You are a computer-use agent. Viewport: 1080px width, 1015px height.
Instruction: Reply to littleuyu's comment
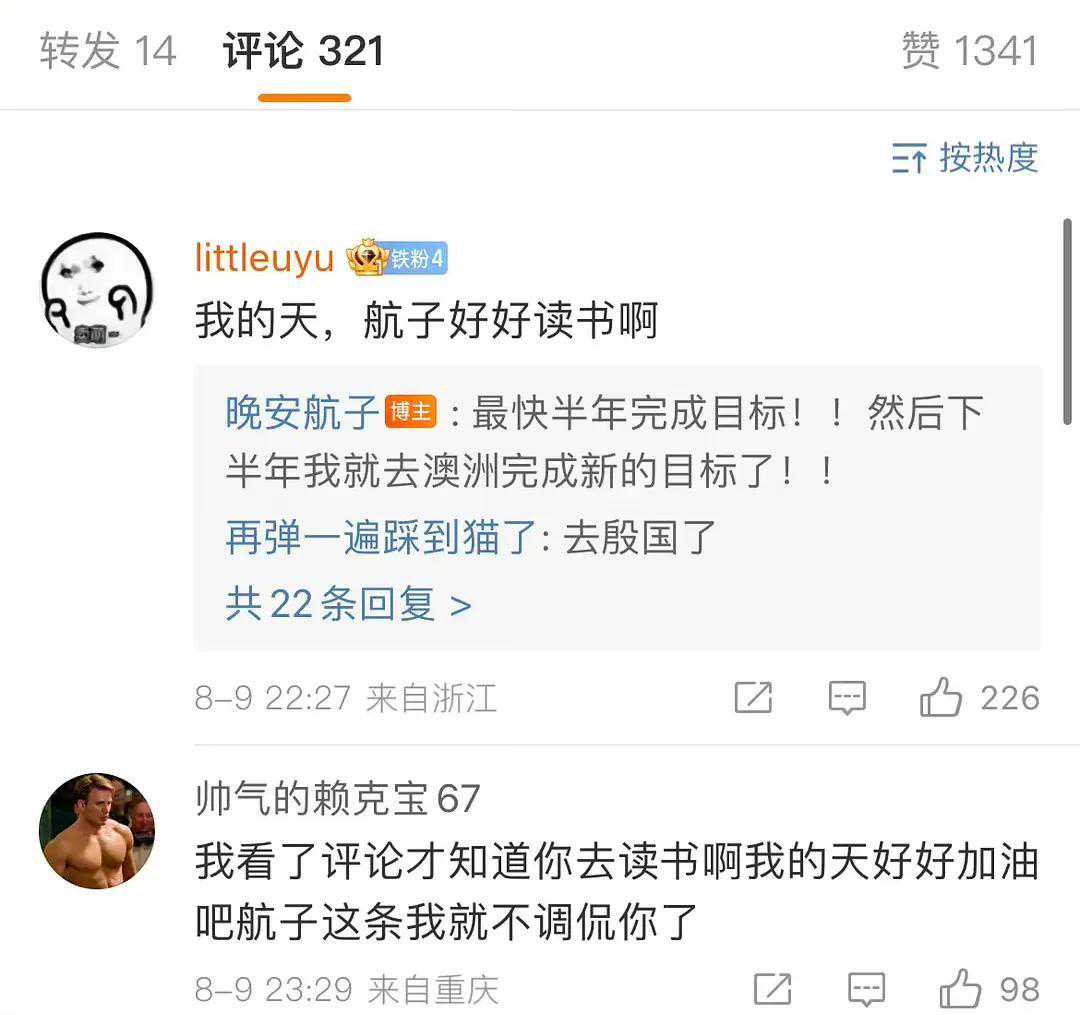[847, 697]
